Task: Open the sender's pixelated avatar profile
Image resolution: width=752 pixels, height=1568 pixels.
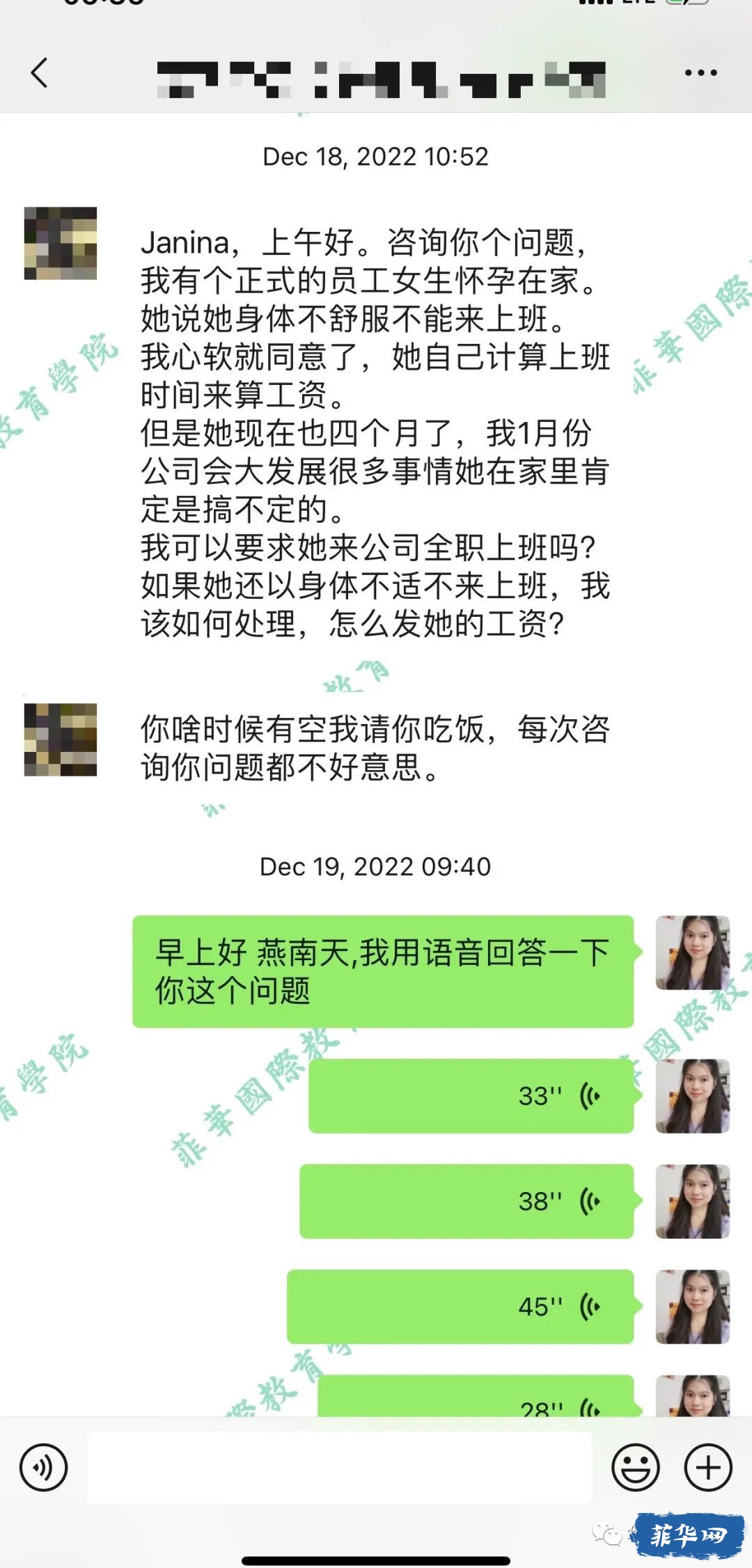Action: point(61,243)
